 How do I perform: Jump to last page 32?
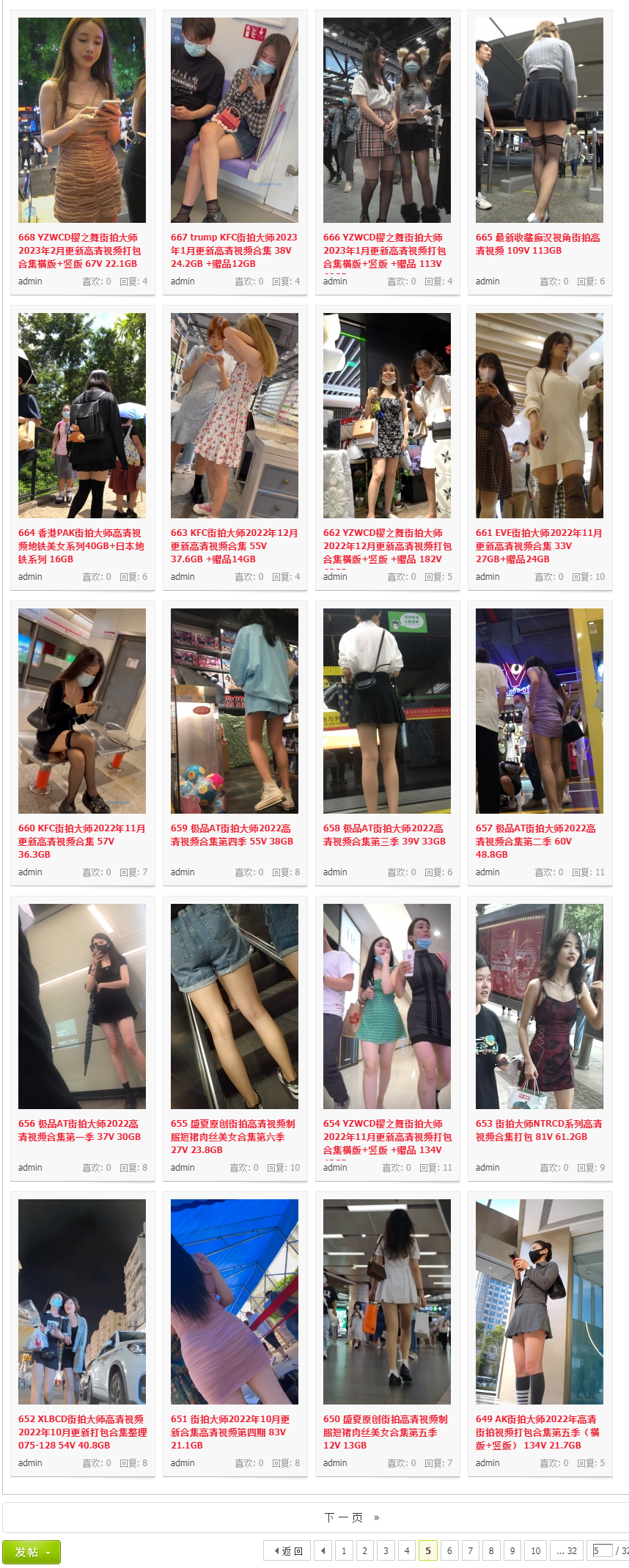coord(567,1551)
